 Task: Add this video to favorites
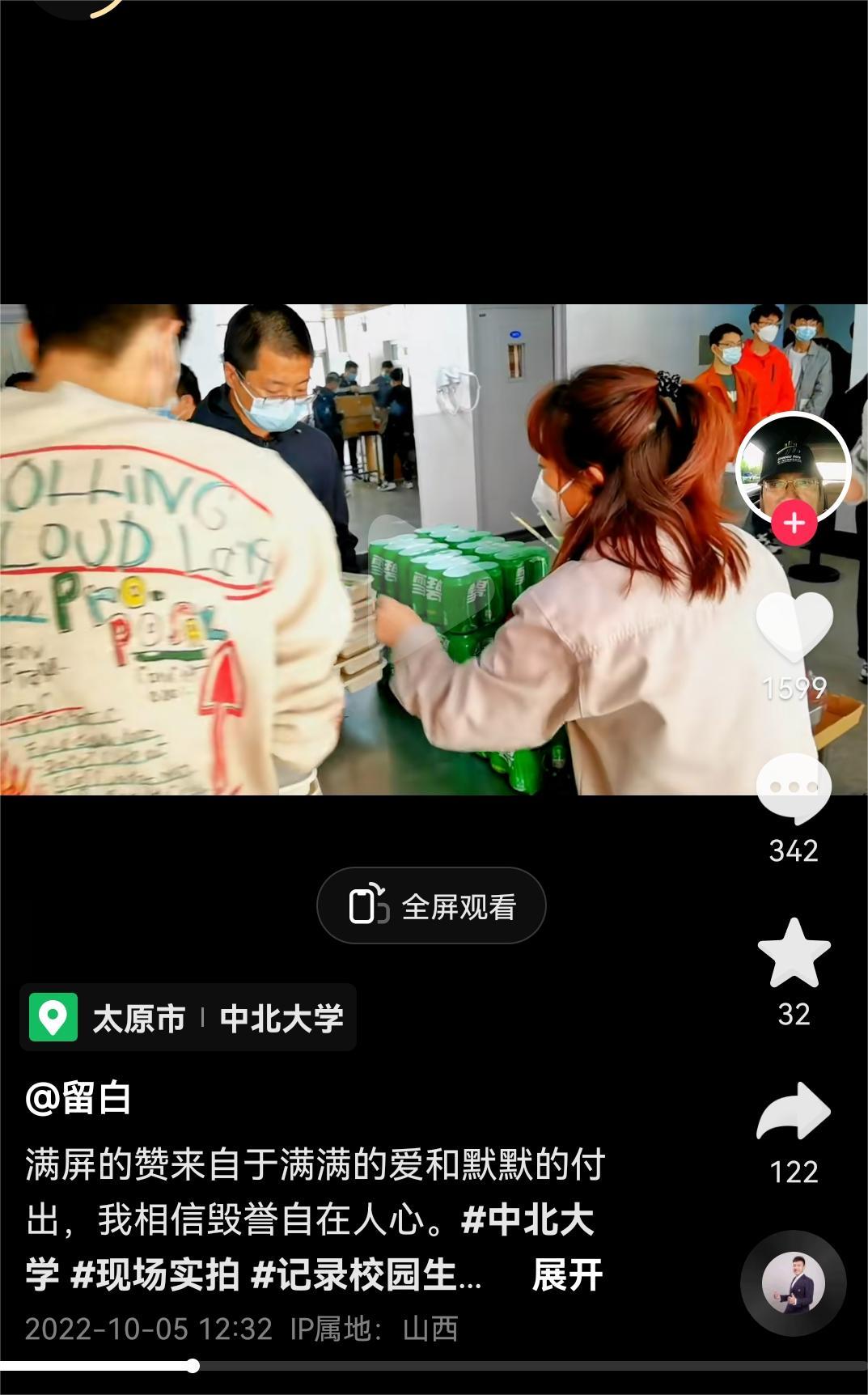pos(794,954)
